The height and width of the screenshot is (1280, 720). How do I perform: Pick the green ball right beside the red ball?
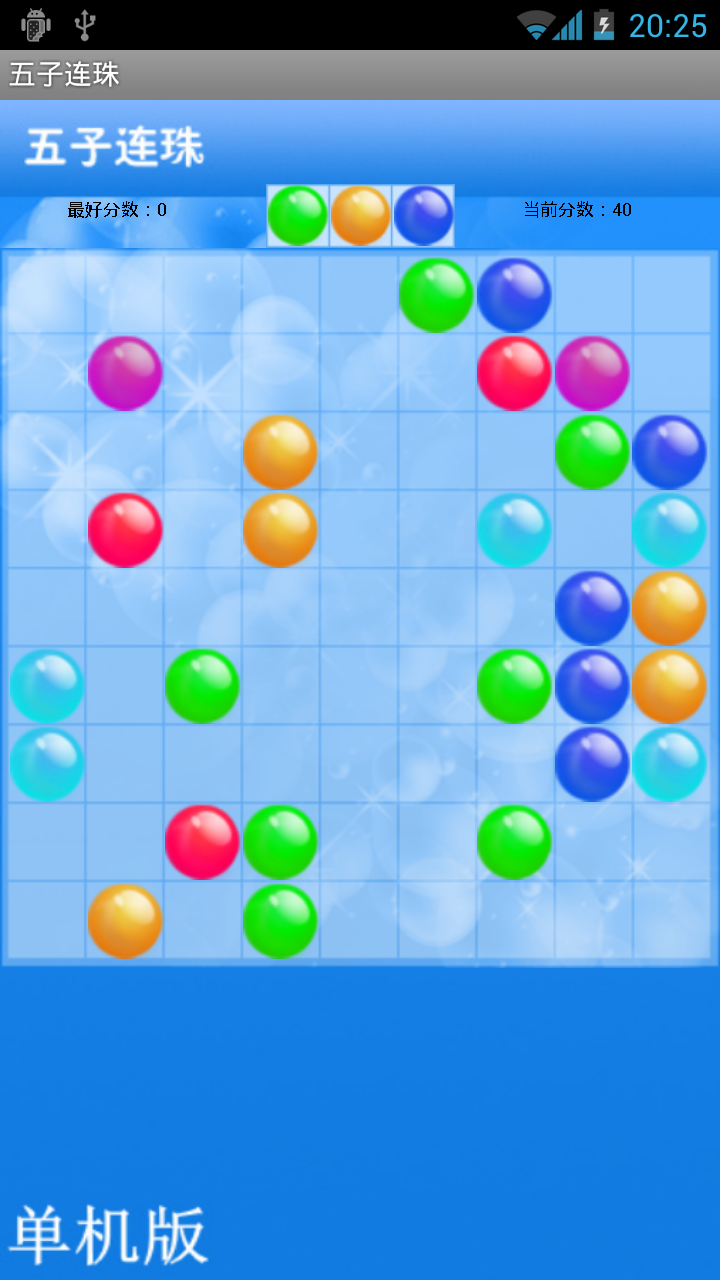(x=280, y=842)
